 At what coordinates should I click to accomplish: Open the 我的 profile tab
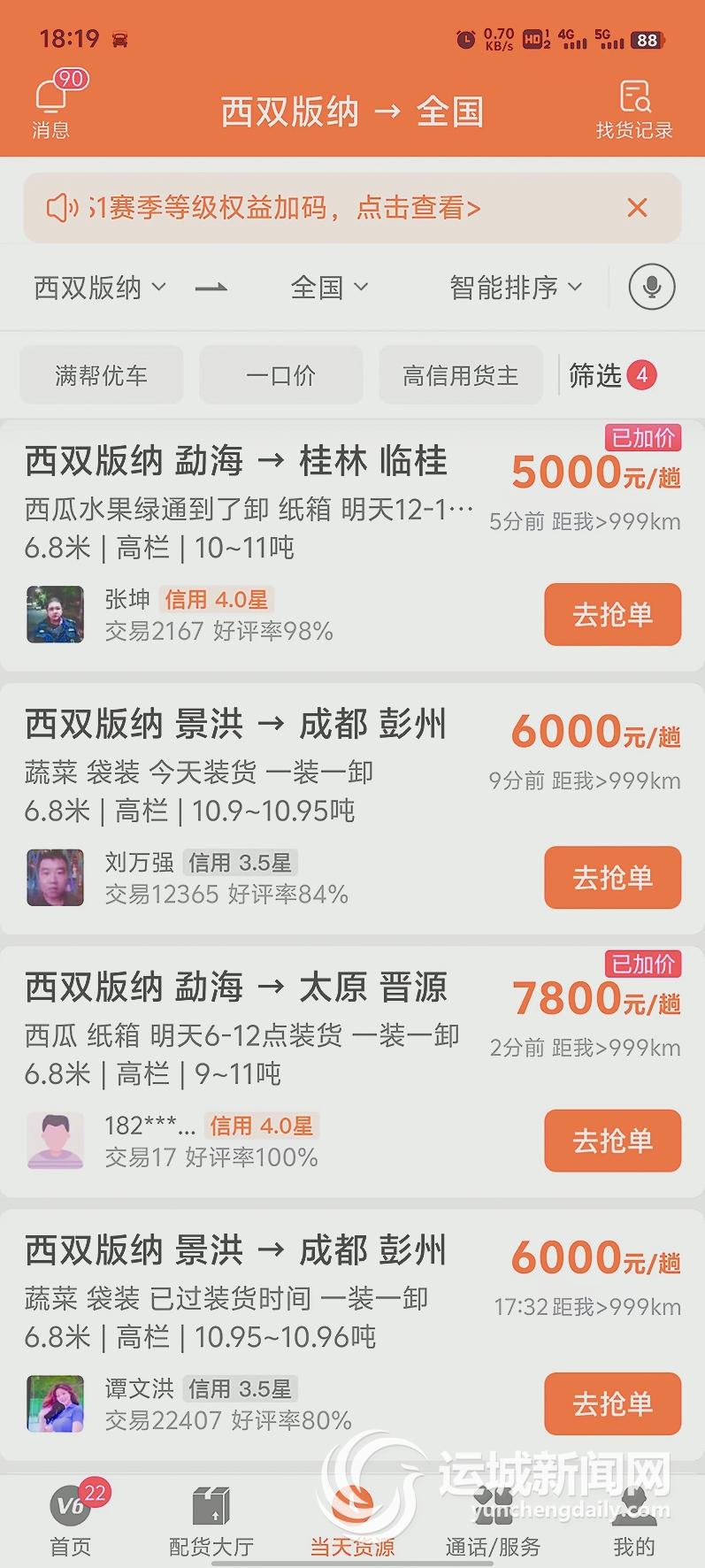point(634,1520)
